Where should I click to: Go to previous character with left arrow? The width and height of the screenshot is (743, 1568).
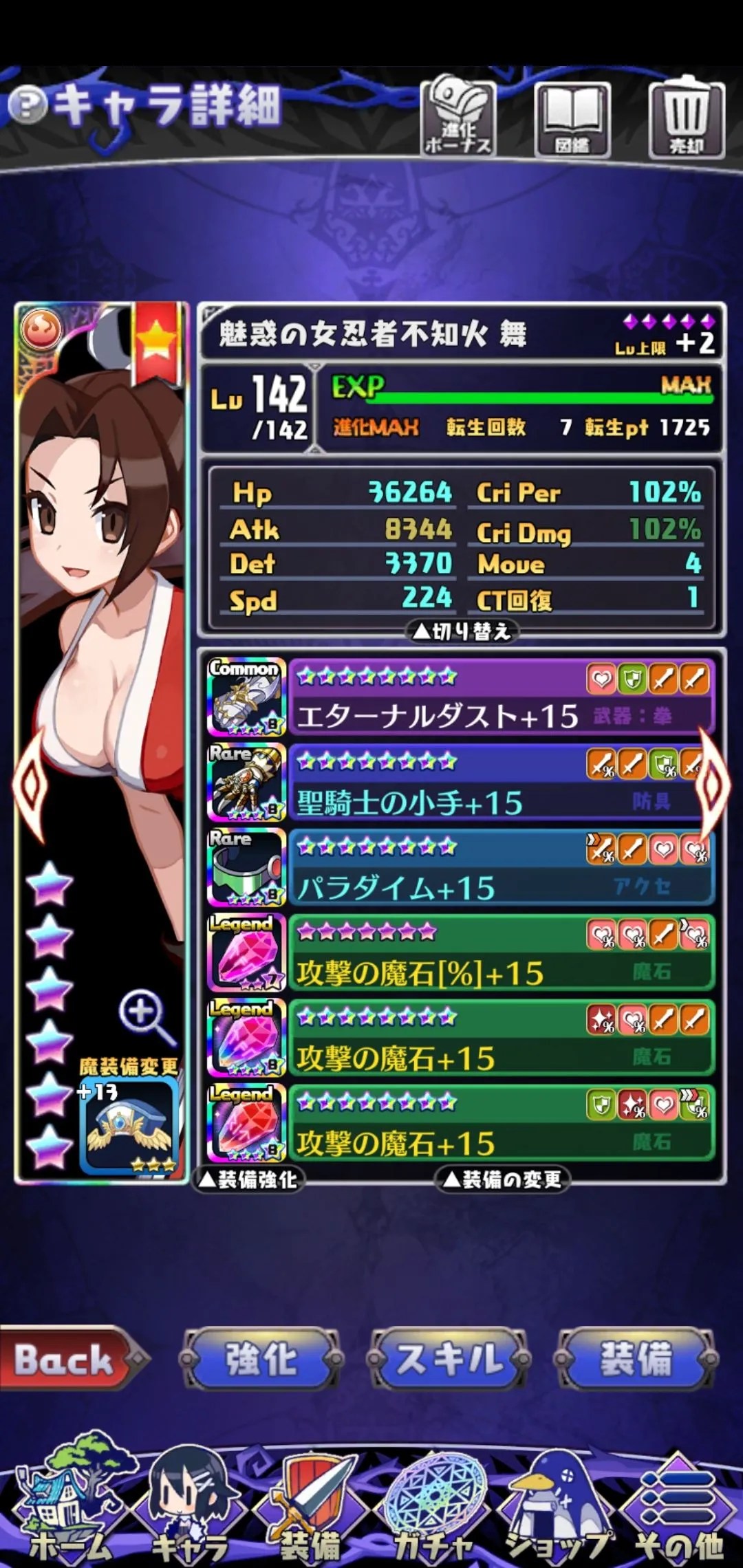pos(29,783)
